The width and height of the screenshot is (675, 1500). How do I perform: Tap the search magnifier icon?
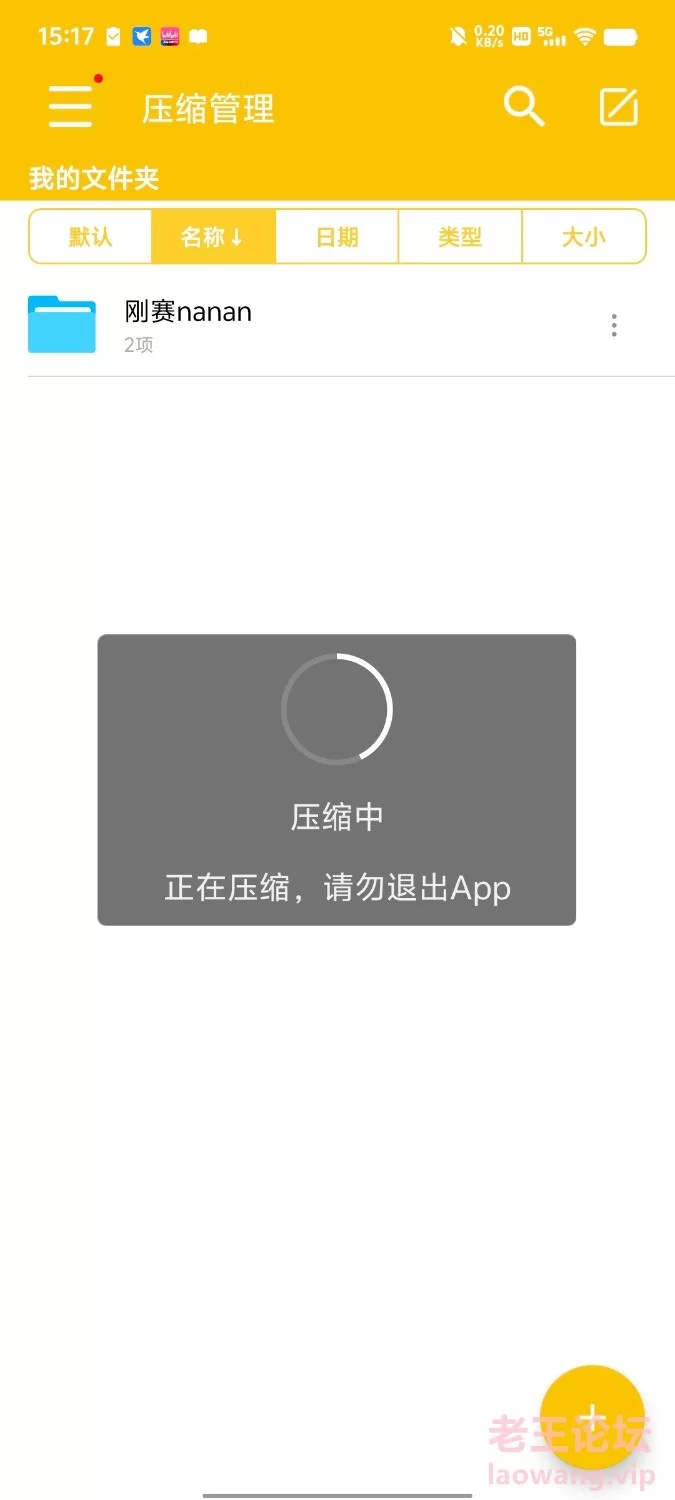(x=523, y=106)
